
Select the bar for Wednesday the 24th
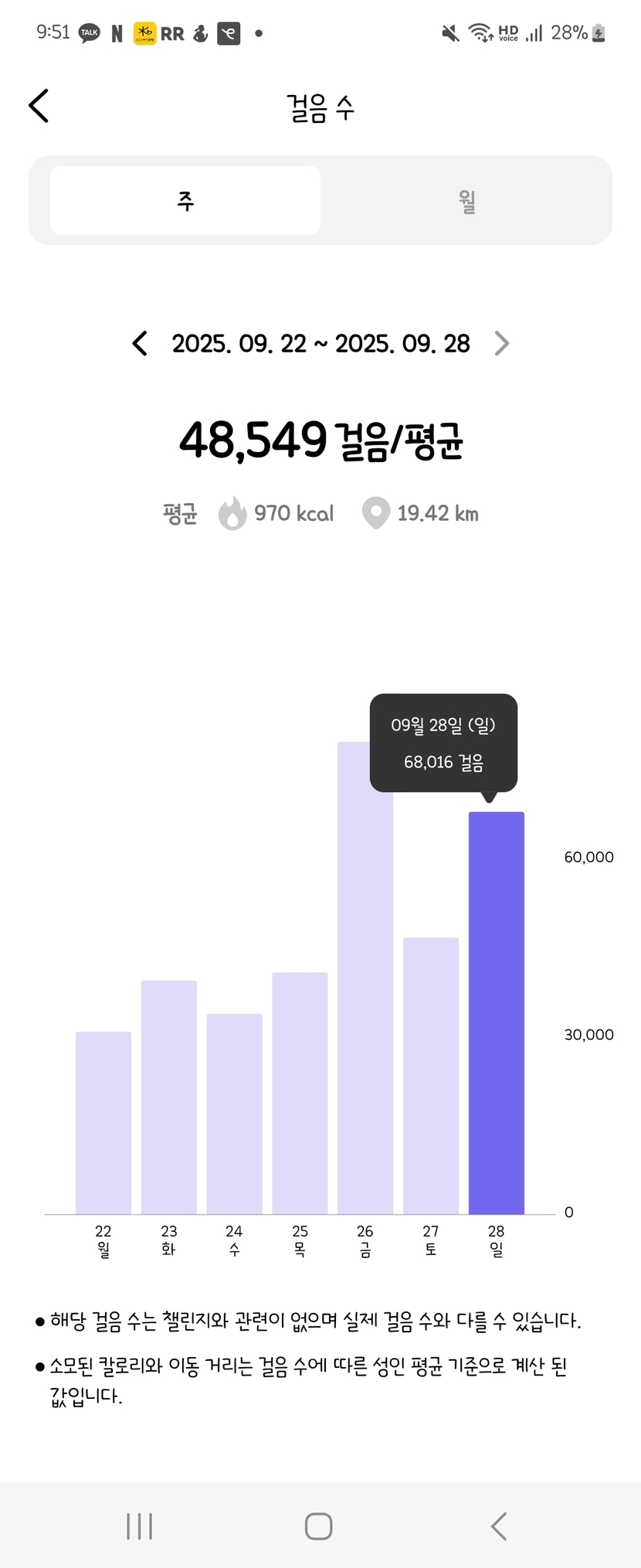[235, 1113]
